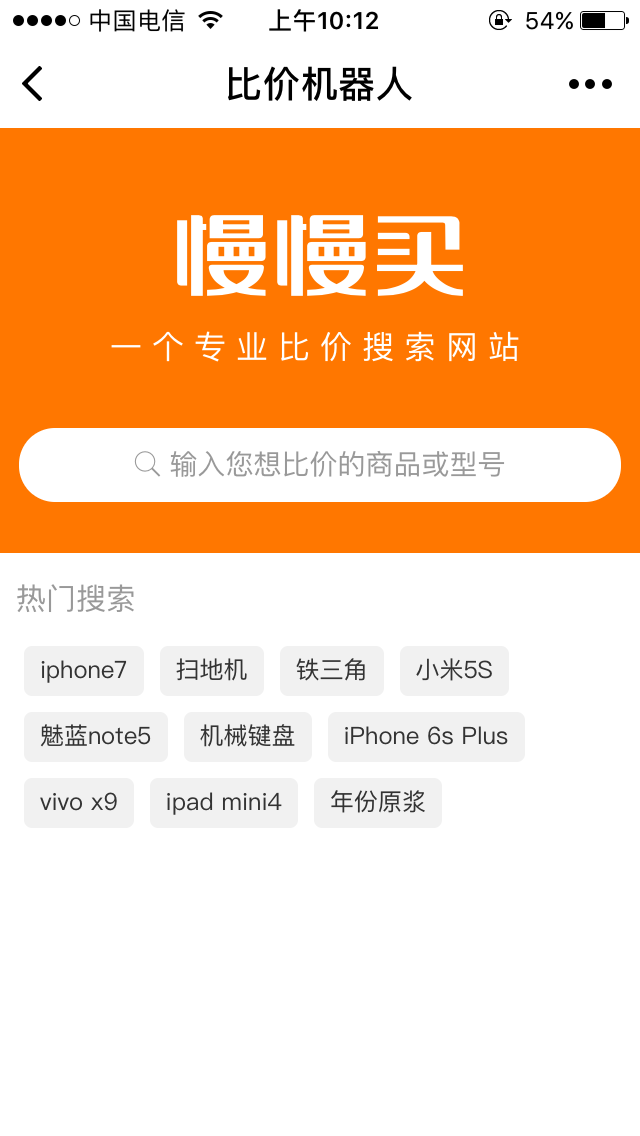Screen dimensions: 640x1136
Task: Open the three-dot overflow menu
Action: tap(590, 84)
